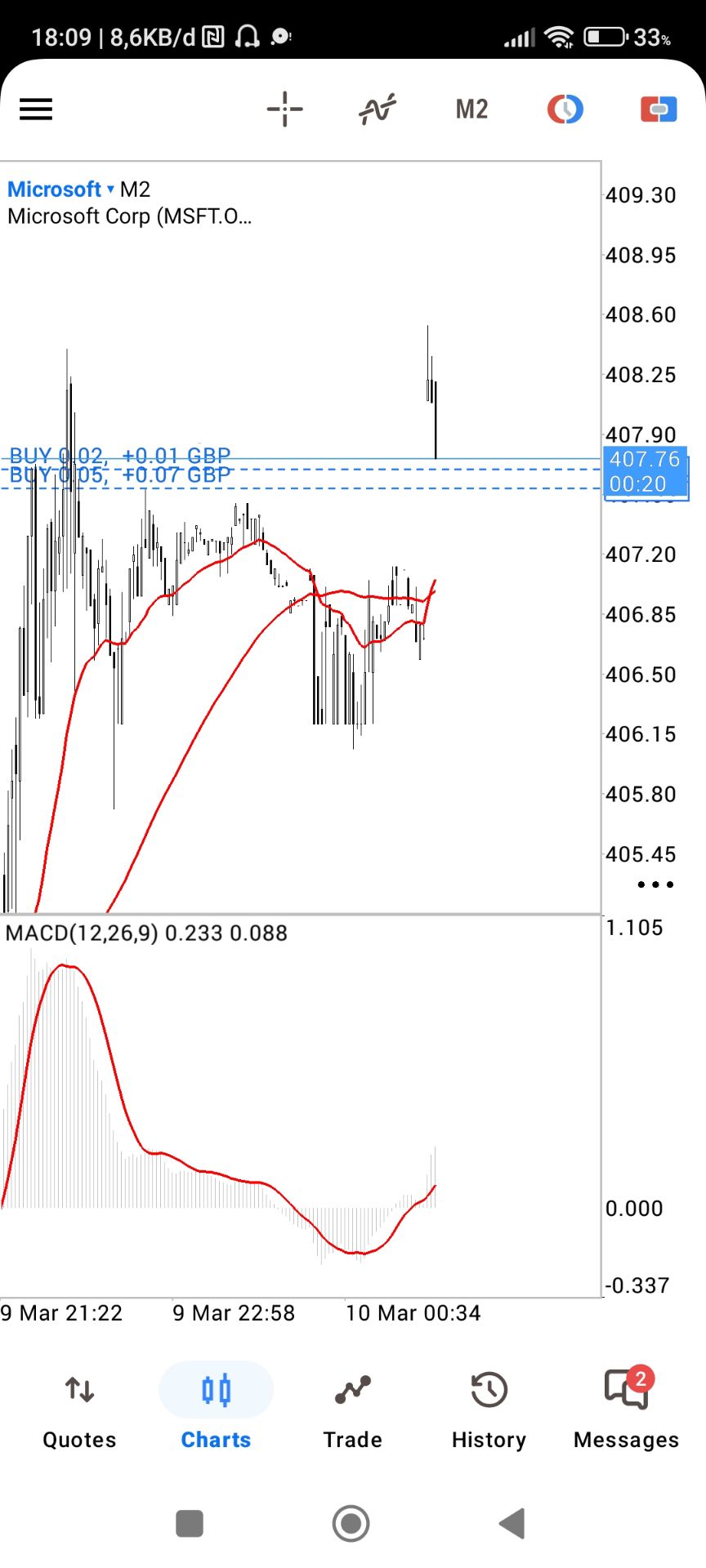Open the indicators list

click(x=378, y=109)
